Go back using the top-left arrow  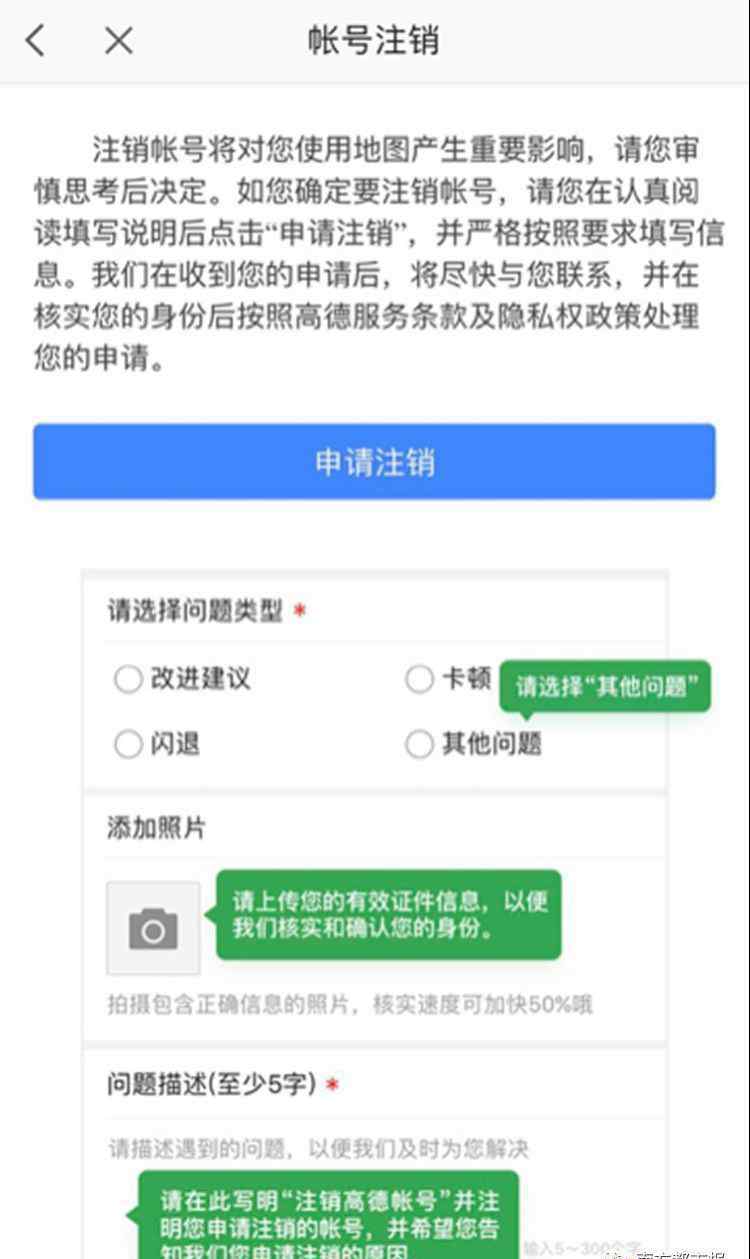(x=36, y=41)
